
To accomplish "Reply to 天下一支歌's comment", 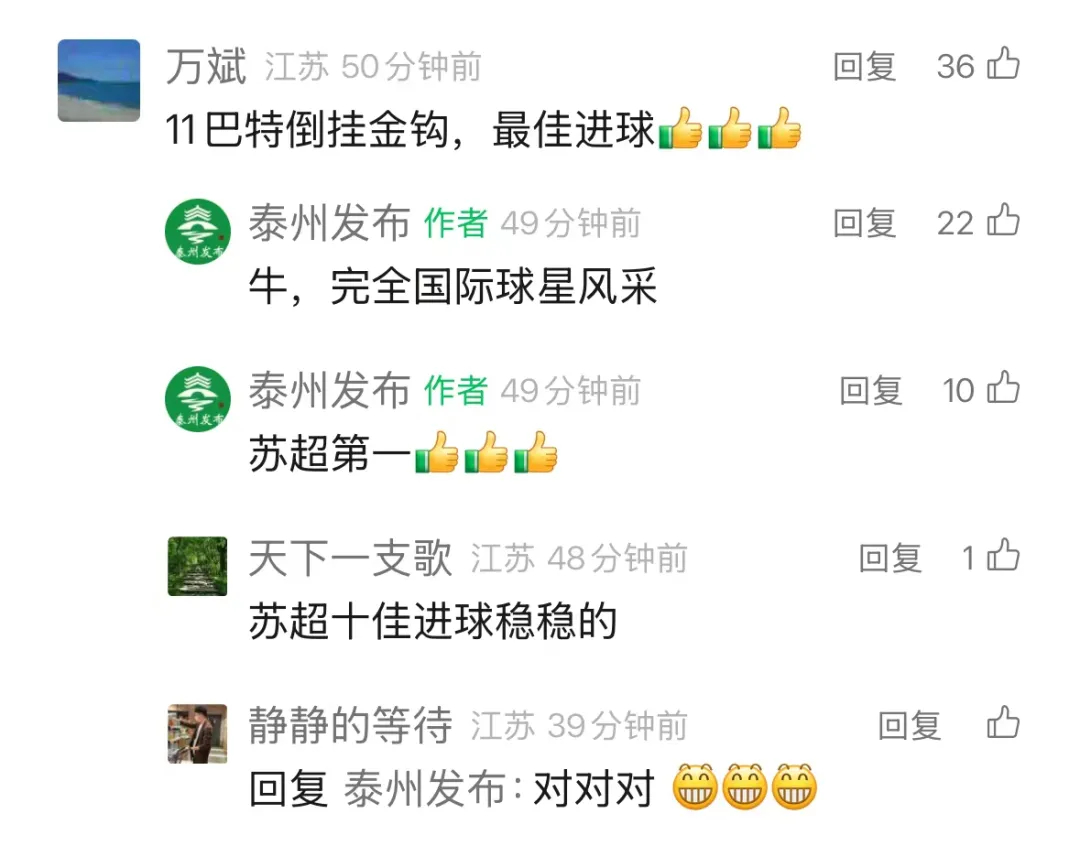I will [890, 558].
